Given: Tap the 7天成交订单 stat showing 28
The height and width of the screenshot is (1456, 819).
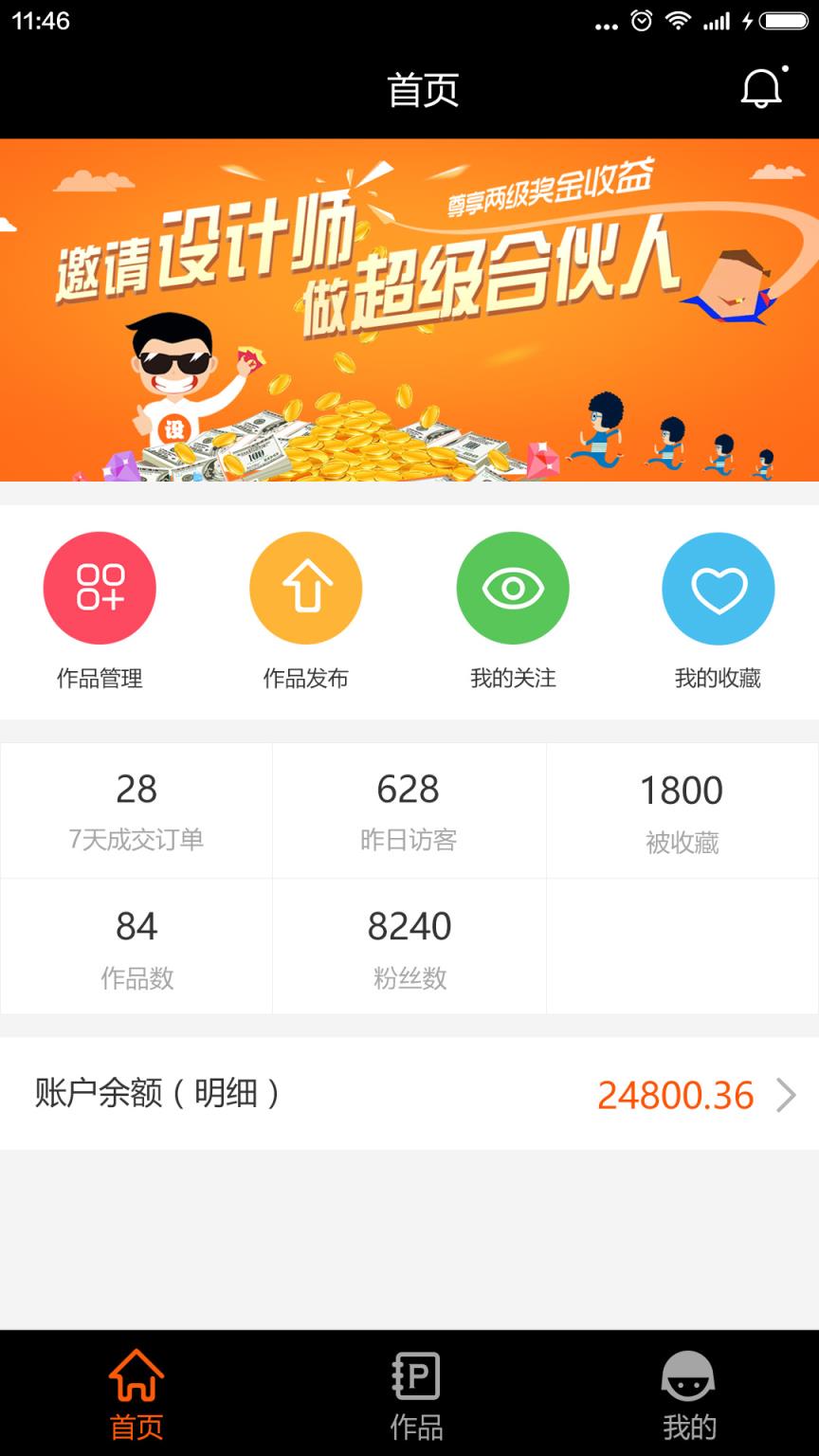Looking at the screenshot, I should pyautogui.click(x=136, y=809).
